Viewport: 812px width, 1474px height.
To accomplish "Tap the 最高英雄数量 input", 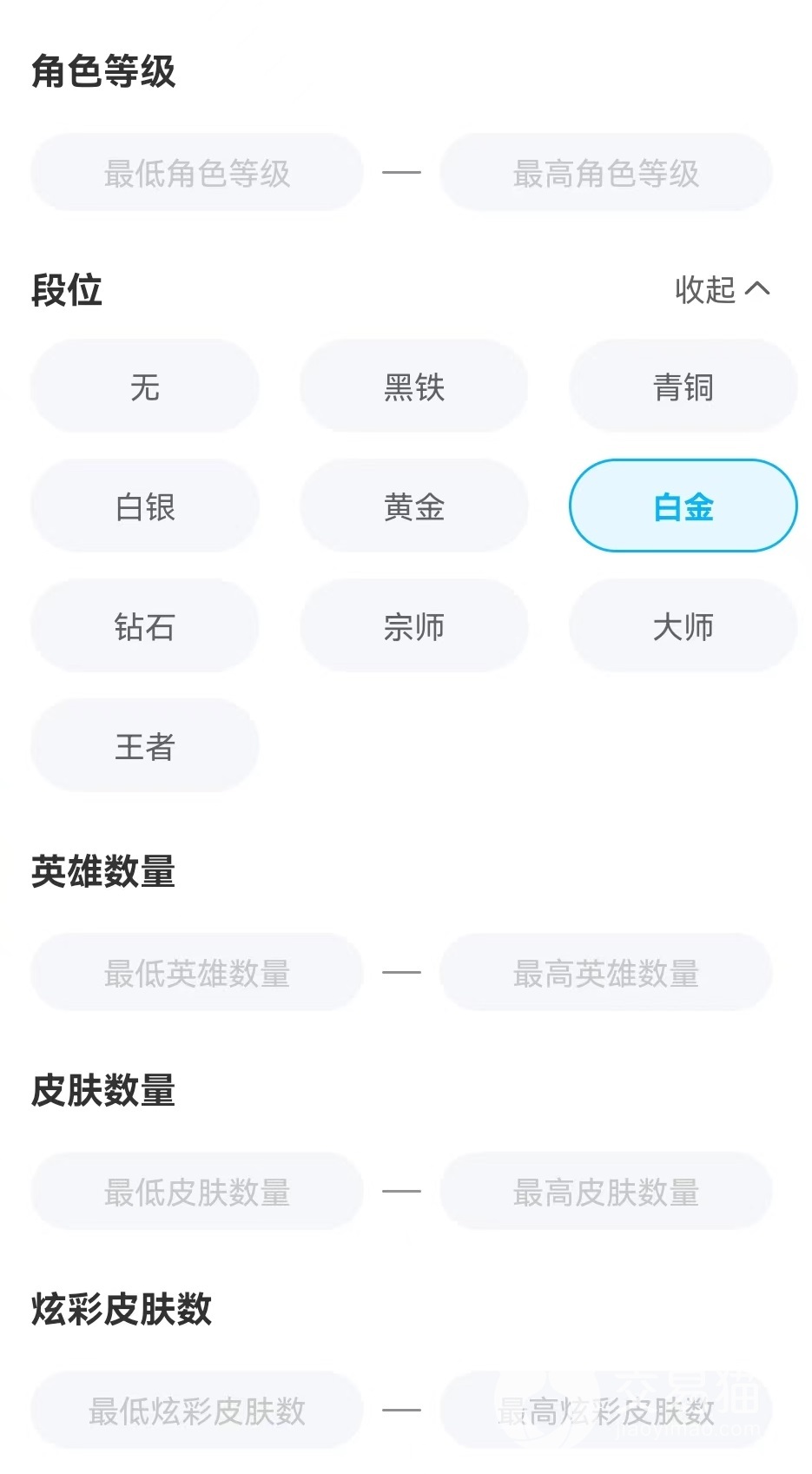I will [x=605, y=973].
